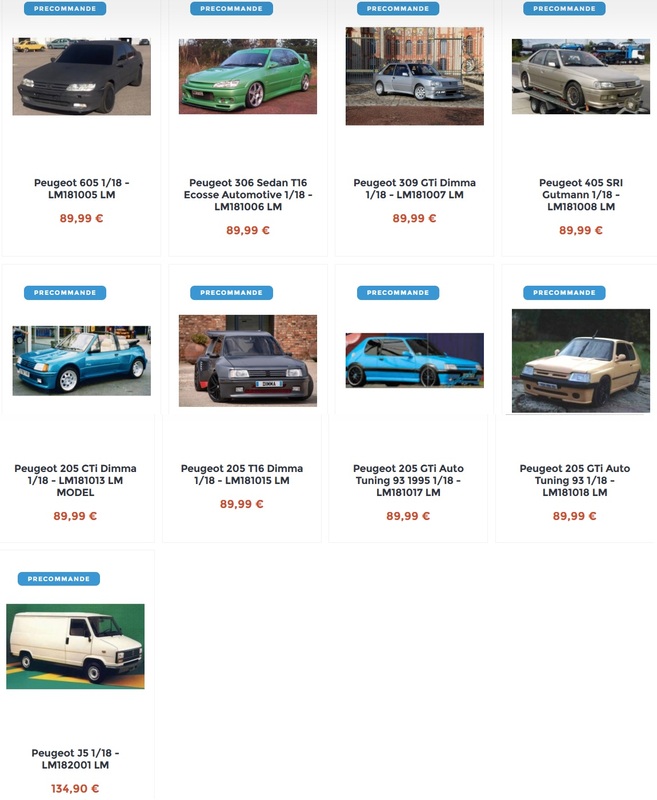View the Peugeot 309 GTi Dimma product
The width and height of the screenshot is (657, 800).
point(414,189)
